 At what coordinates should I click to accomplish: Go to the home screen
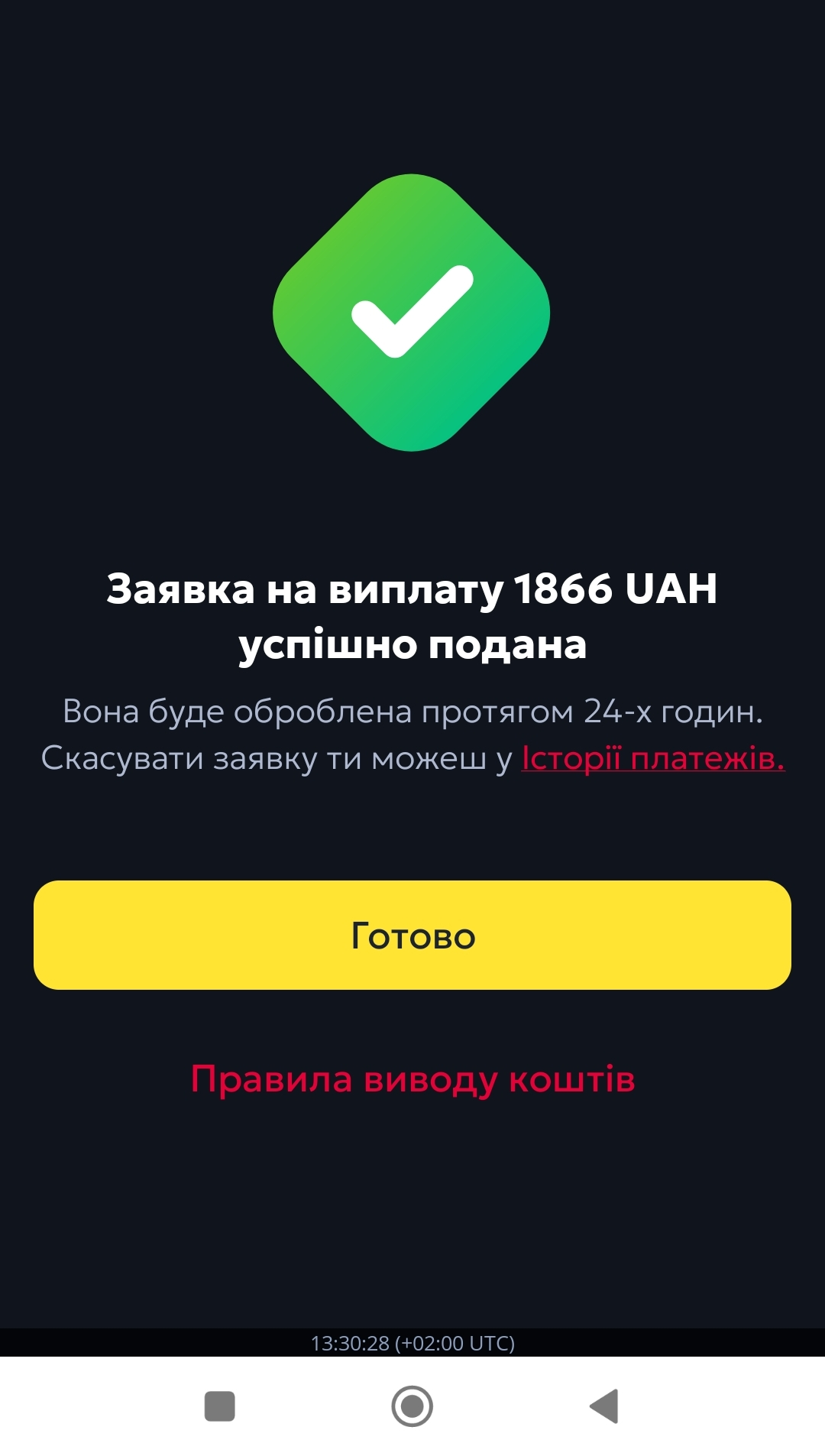(x=412, y=1406)
